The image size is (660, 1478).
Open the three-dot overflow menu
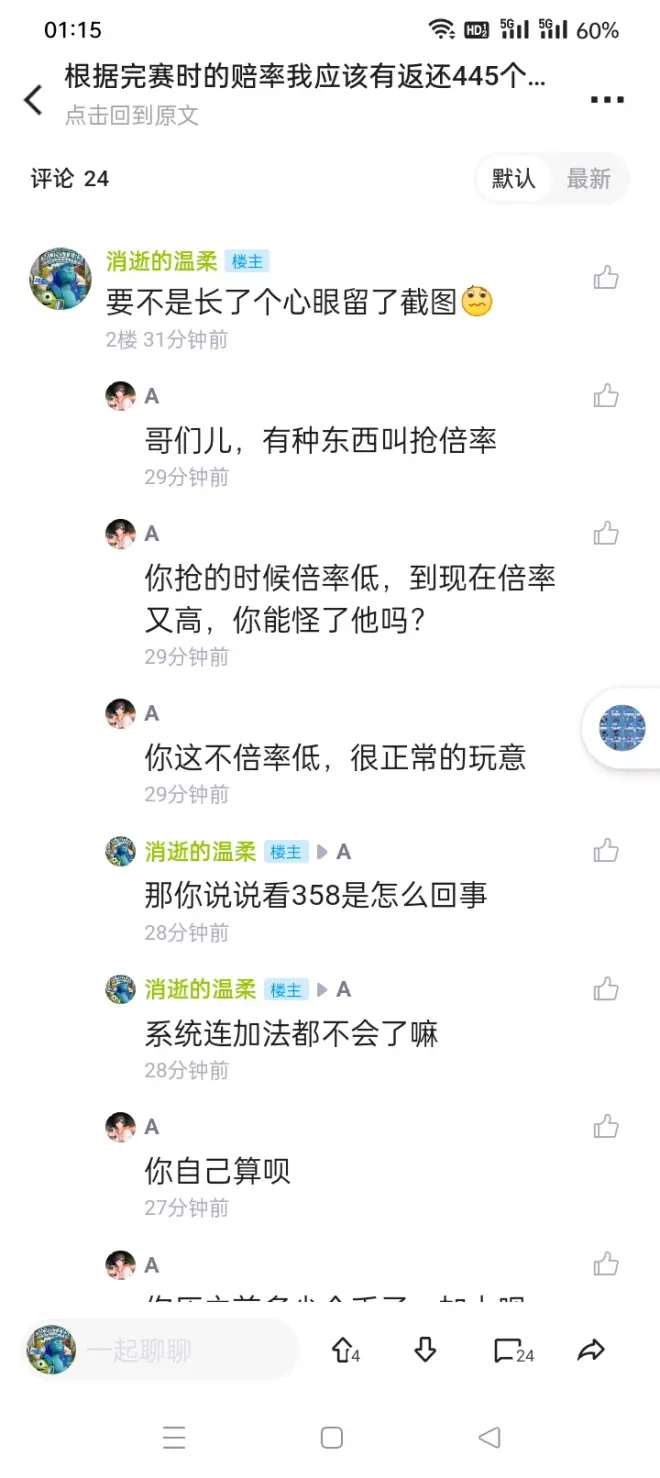tap(607, 99)
